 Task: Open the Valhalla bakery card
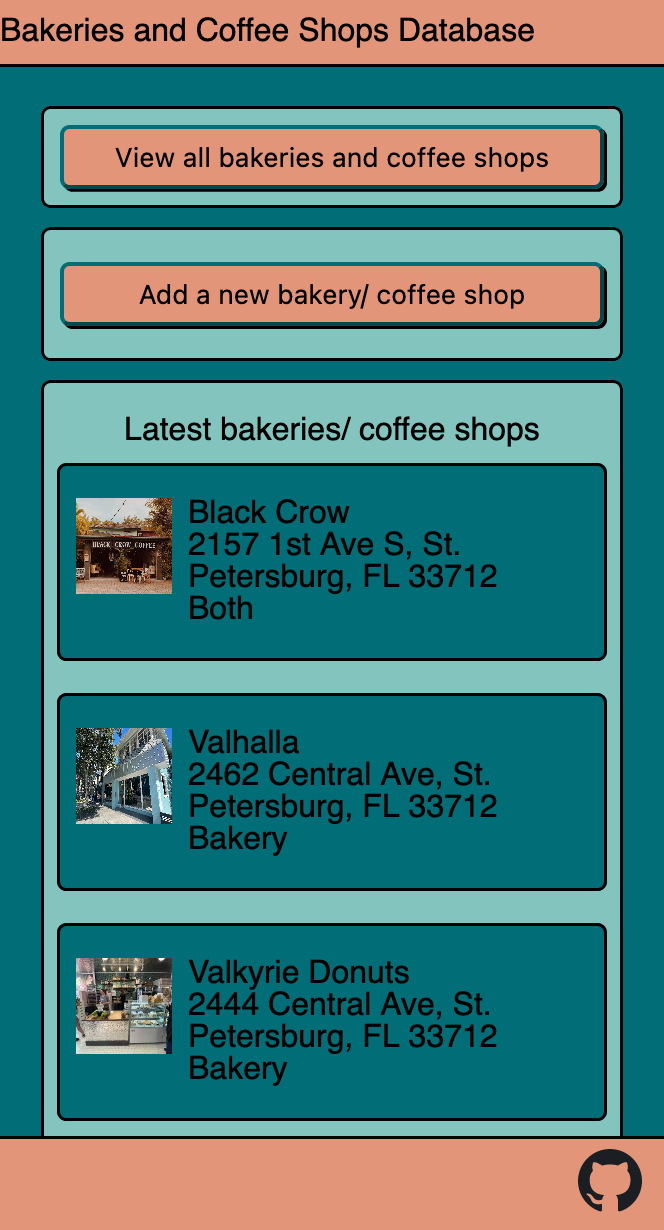coord(332,791)
